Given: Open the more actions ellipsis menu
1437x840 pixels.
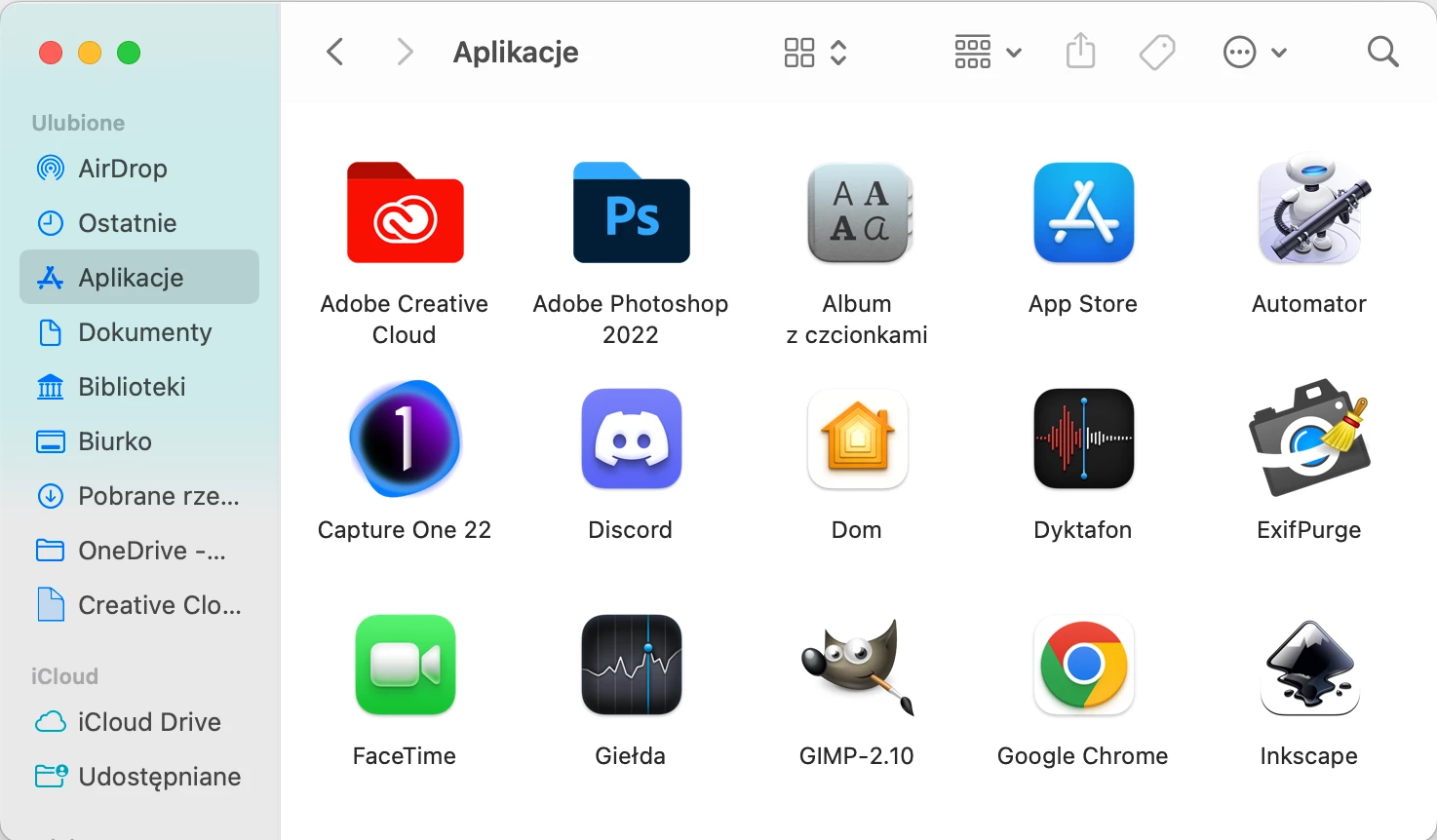Looking at the screenshot, I should coord(1255,53).
